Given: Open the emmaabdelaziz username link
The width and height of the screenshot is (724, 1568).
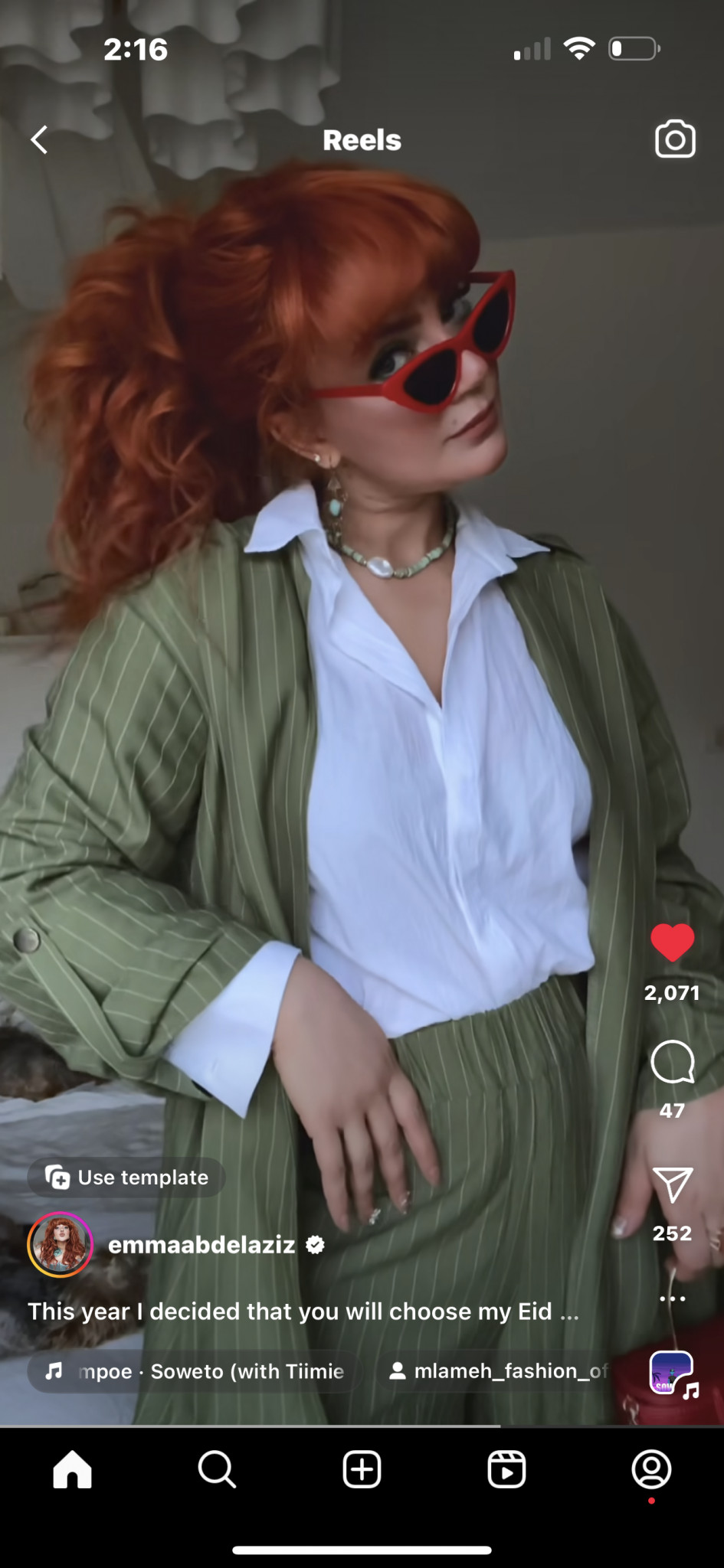Looking at the screenshot, I should 201,1245.
